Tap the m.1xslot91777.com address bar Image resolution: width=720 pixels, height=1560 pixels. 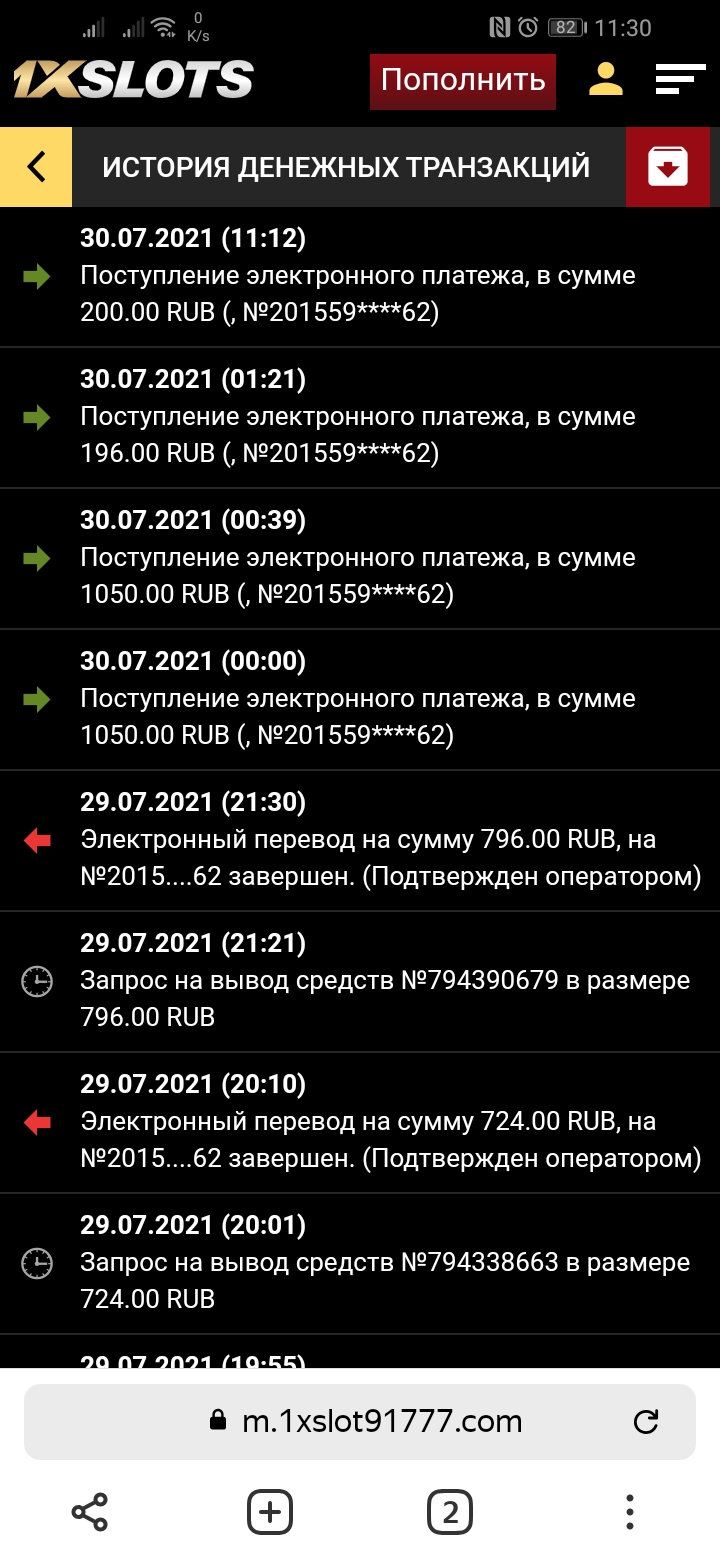(382, 1421)
